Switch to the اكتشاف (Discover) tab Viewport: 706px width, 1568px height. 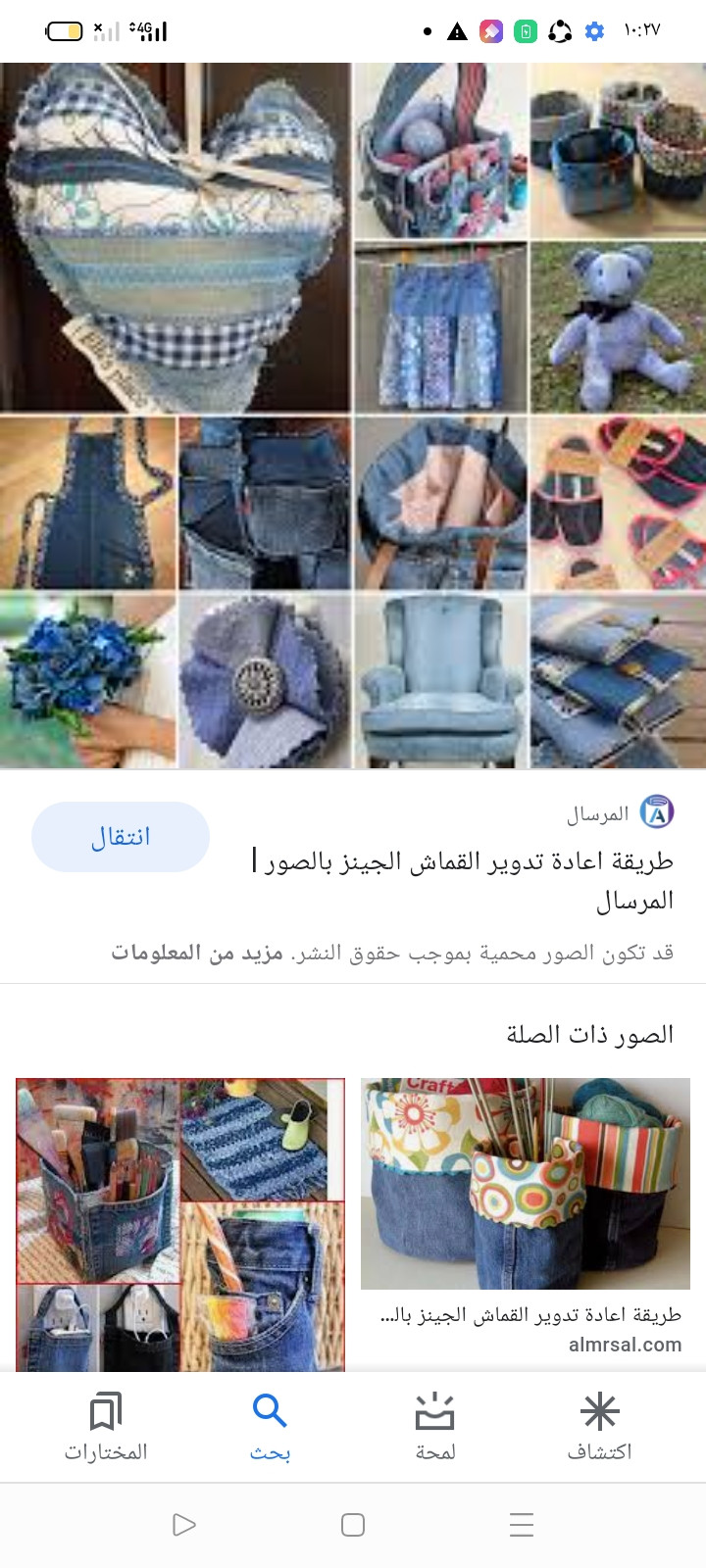click(599, 1427)
